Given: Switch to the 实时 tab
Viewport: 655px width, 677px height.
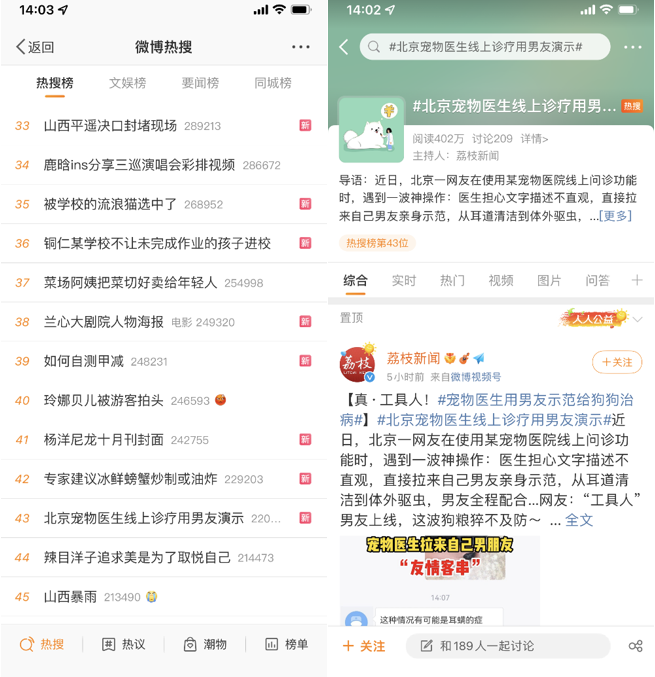Looking at the screenshot, I should pos(404,281).
